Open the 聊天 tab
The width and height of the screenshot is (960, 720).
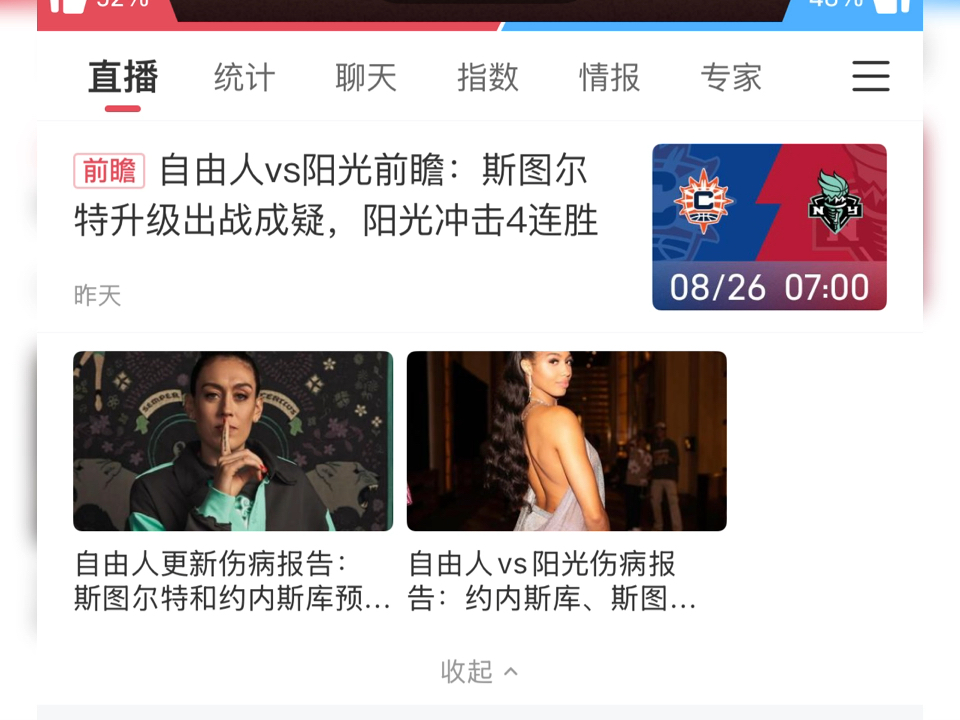pyautogui.click(x=366, y=77)
